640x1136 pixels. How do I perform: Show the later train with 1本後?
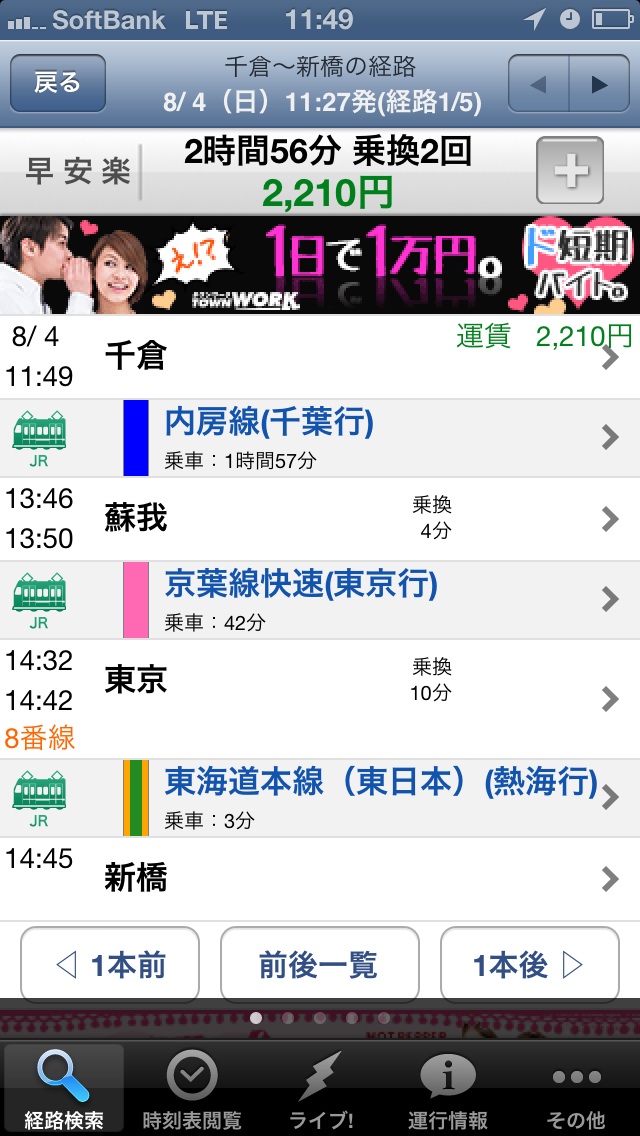529,964
